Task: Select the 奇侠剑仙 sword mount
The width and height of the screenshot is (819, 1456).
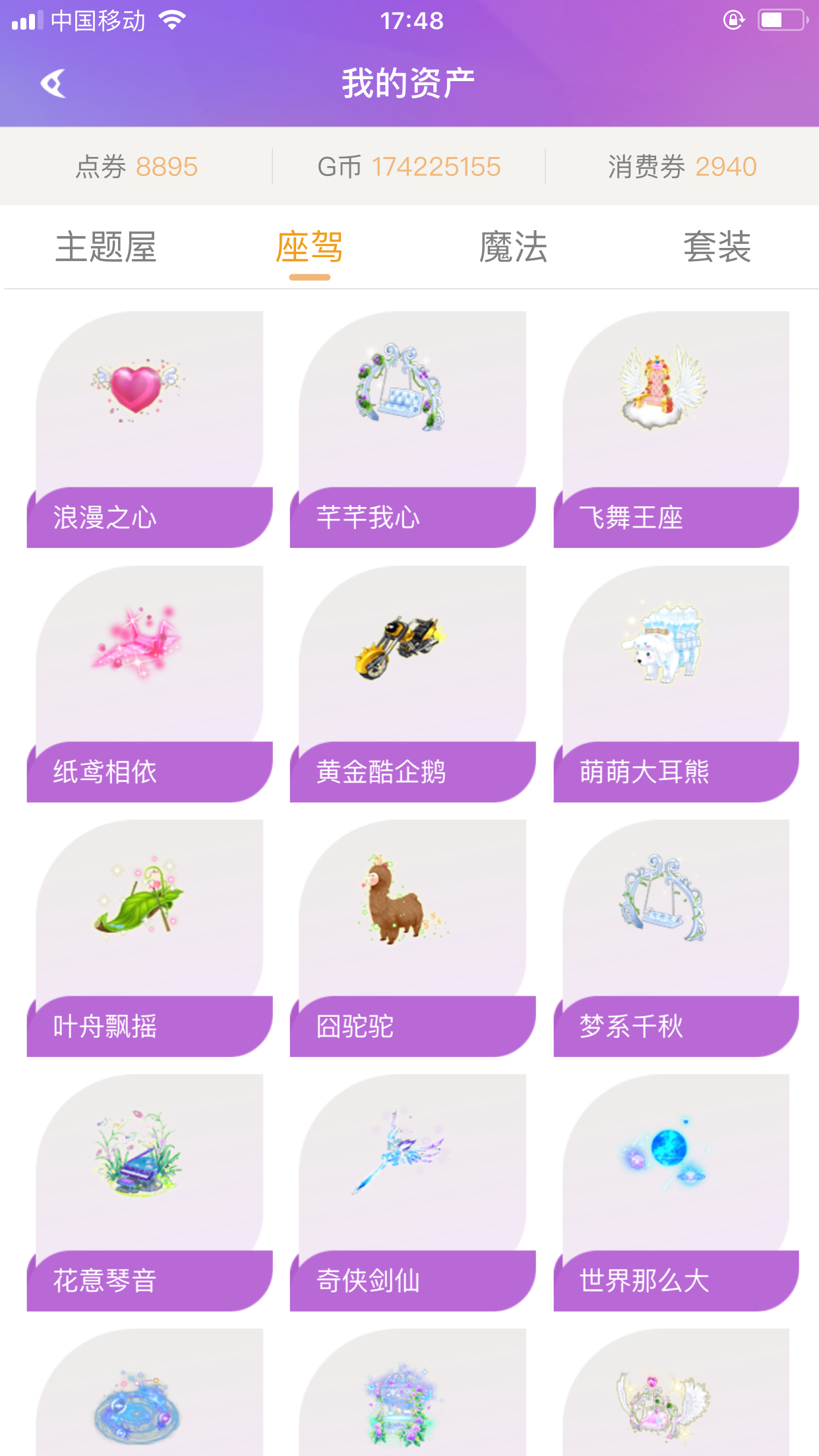Action: 412,1192
